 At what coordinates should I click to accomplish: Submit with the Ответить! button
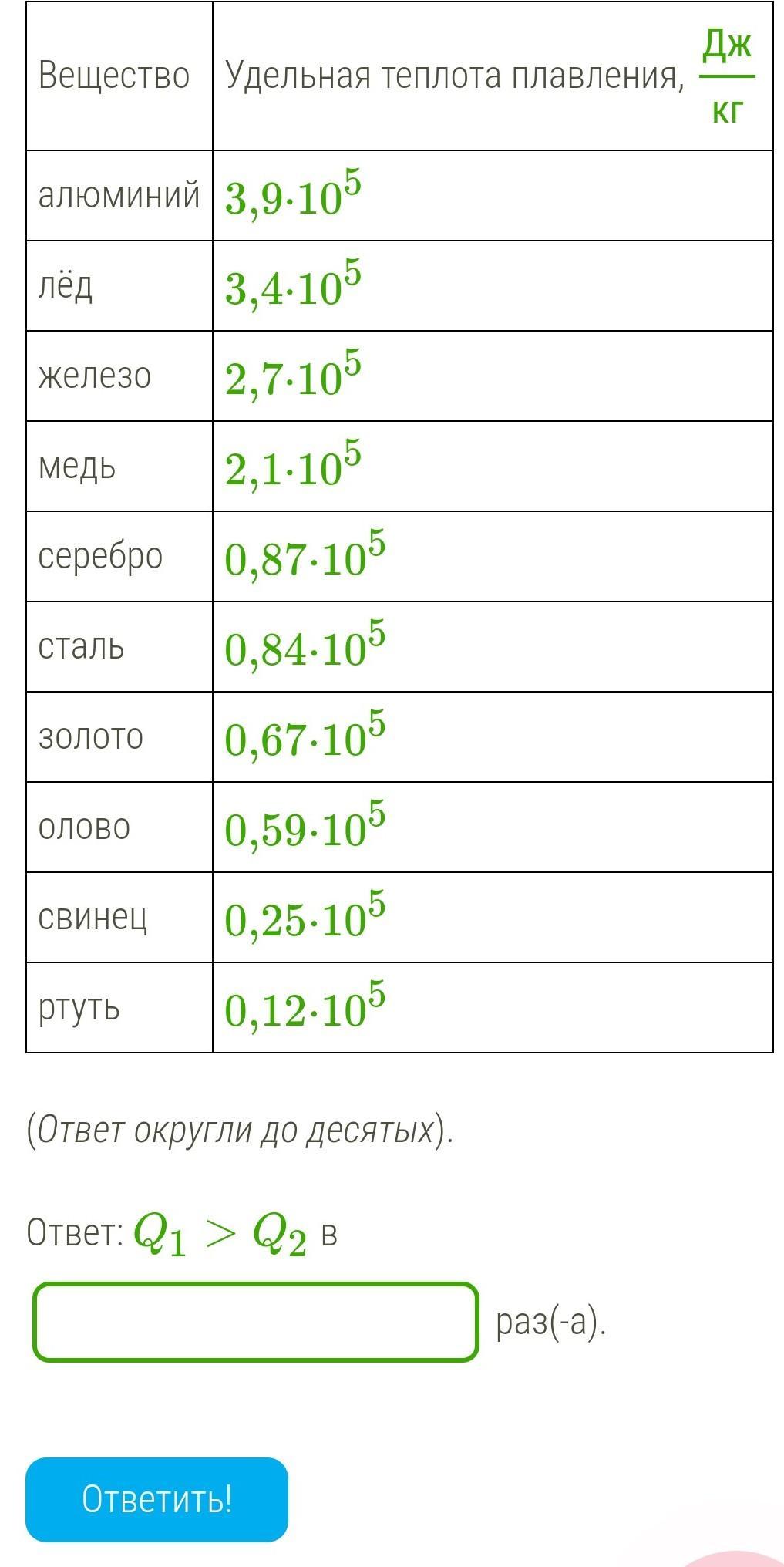(156, 1499)
